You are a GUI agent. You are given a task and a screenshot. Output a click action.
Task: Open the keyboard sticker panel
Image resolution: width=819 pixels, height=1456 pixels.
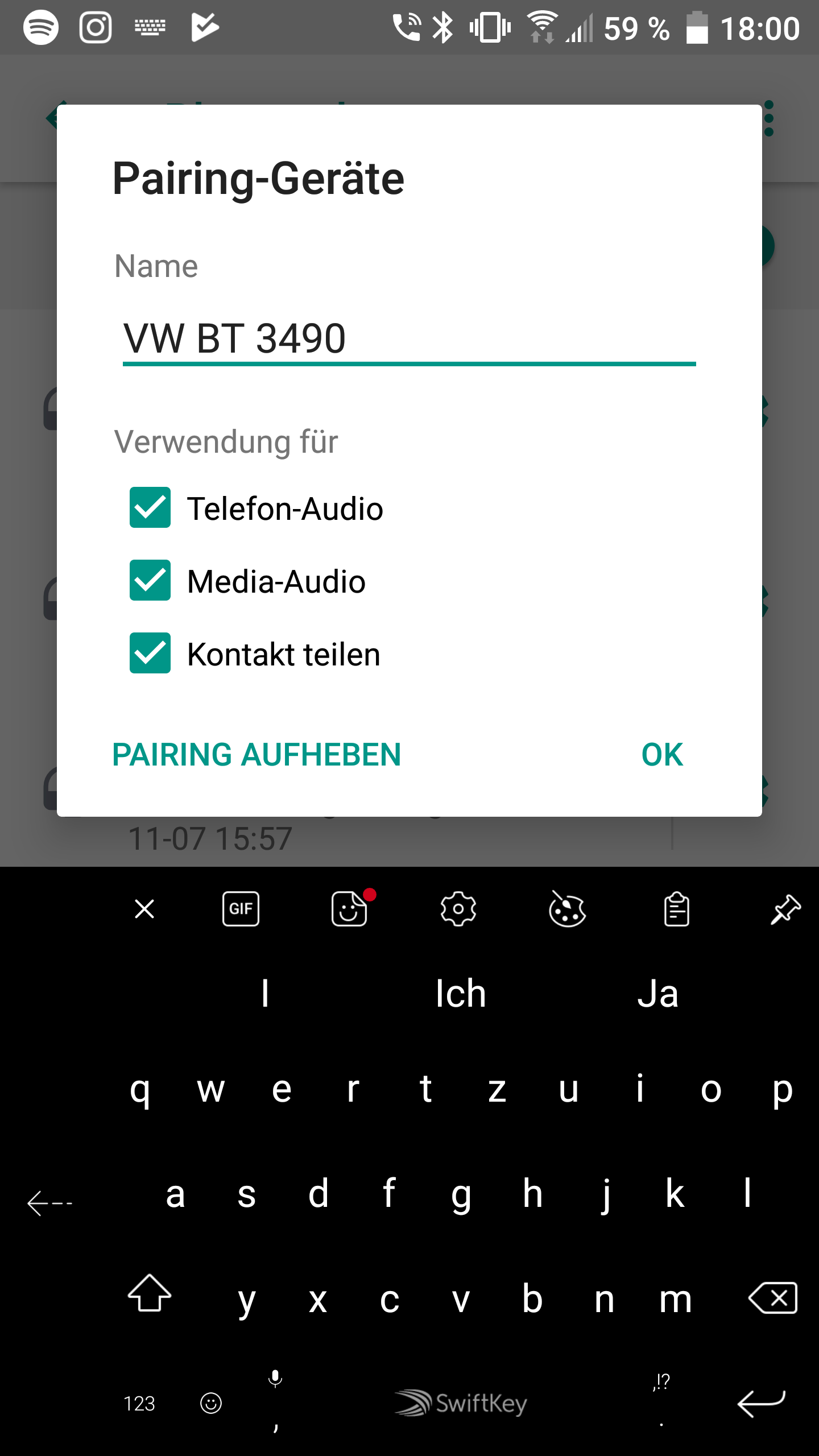[x=349, y=909]
